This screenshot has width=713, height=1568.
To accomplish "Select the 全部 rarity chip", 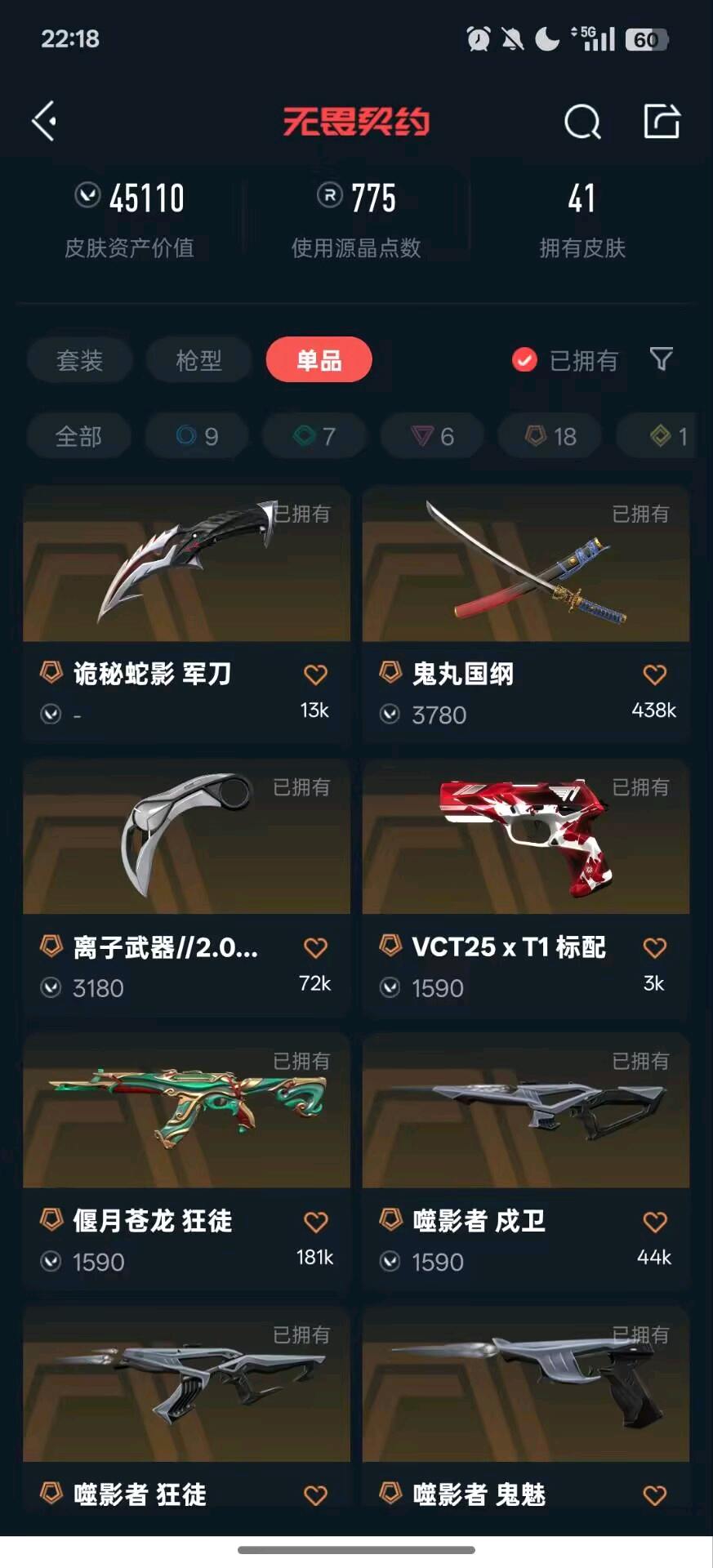I will 78,436.
